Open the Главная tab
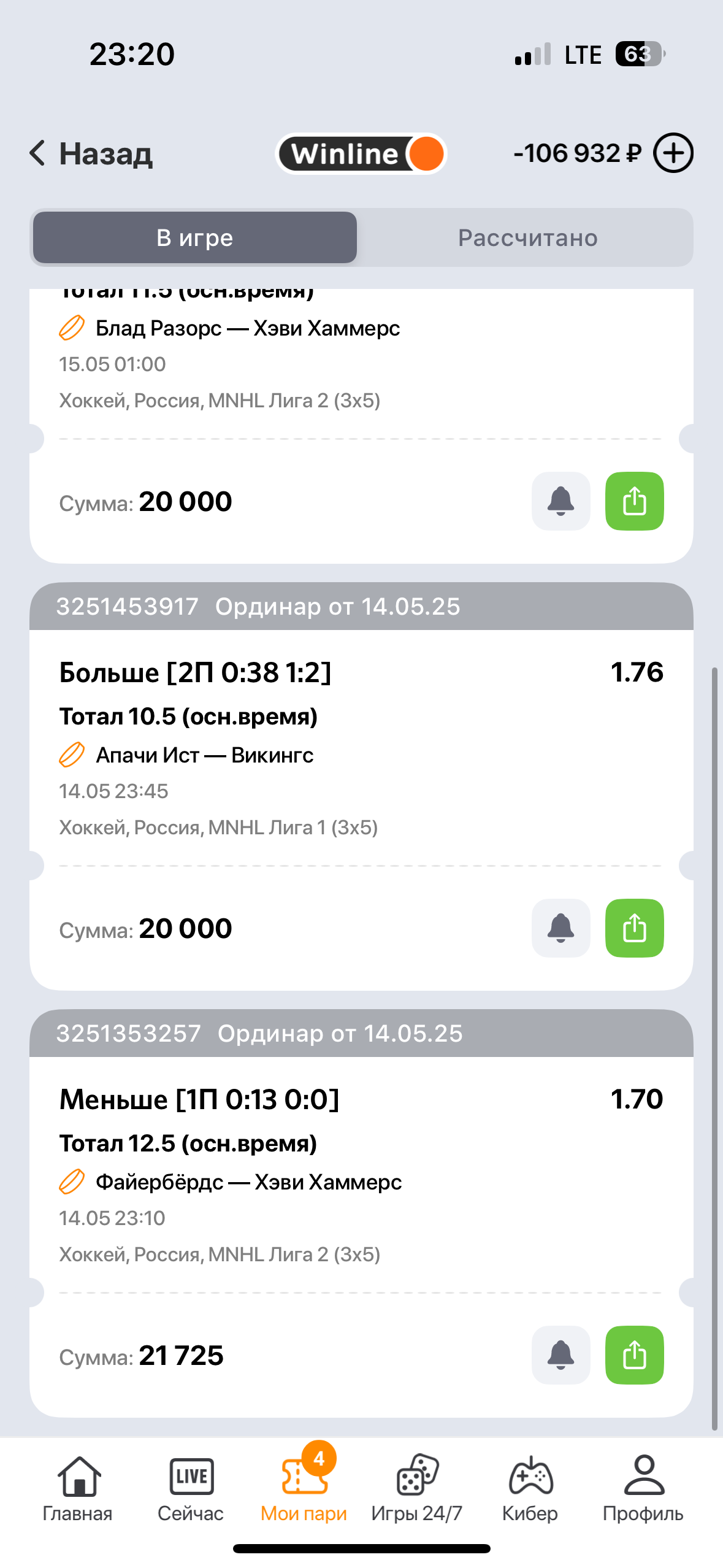The width and height of the screenshot is (723, 1568). (x=78, y=1488)
